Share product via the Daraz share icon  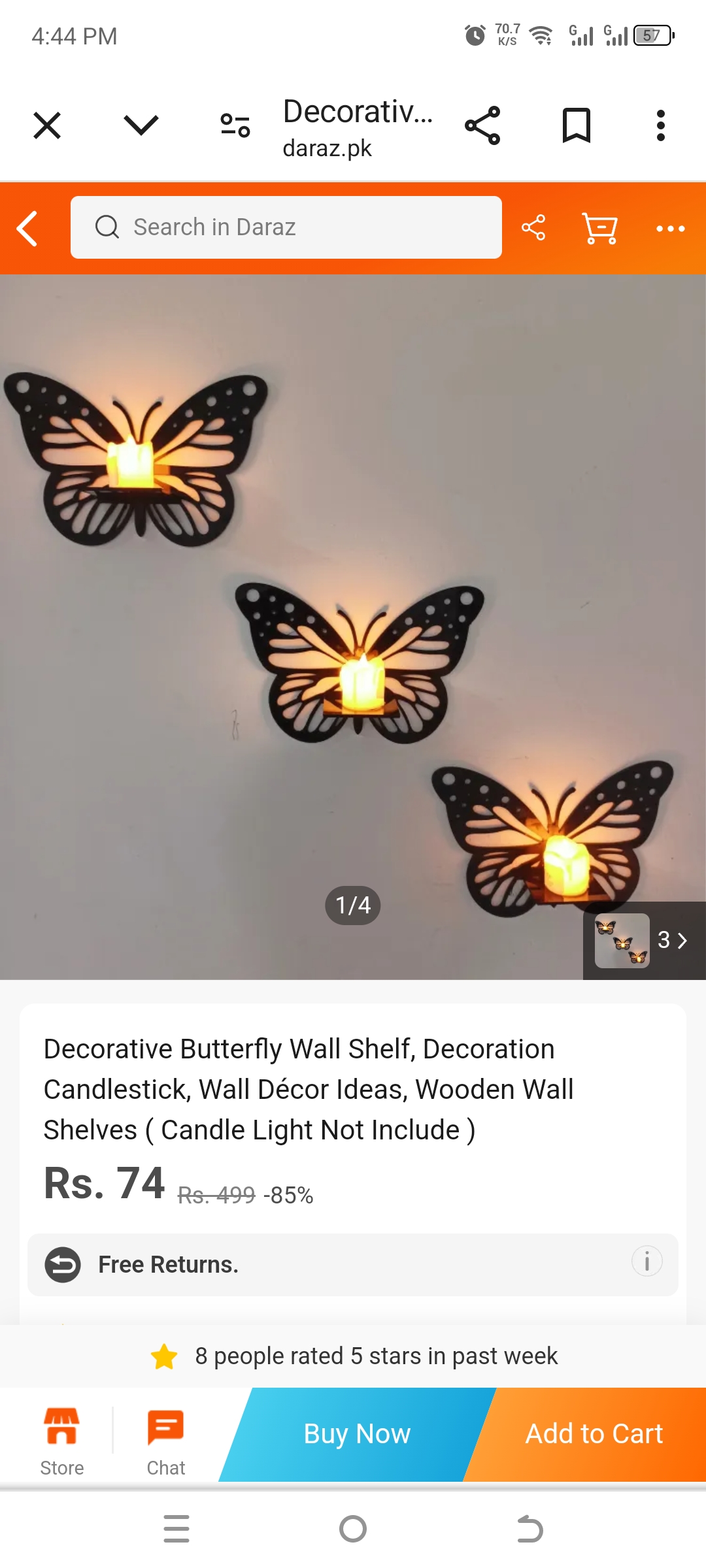(533, 228)
